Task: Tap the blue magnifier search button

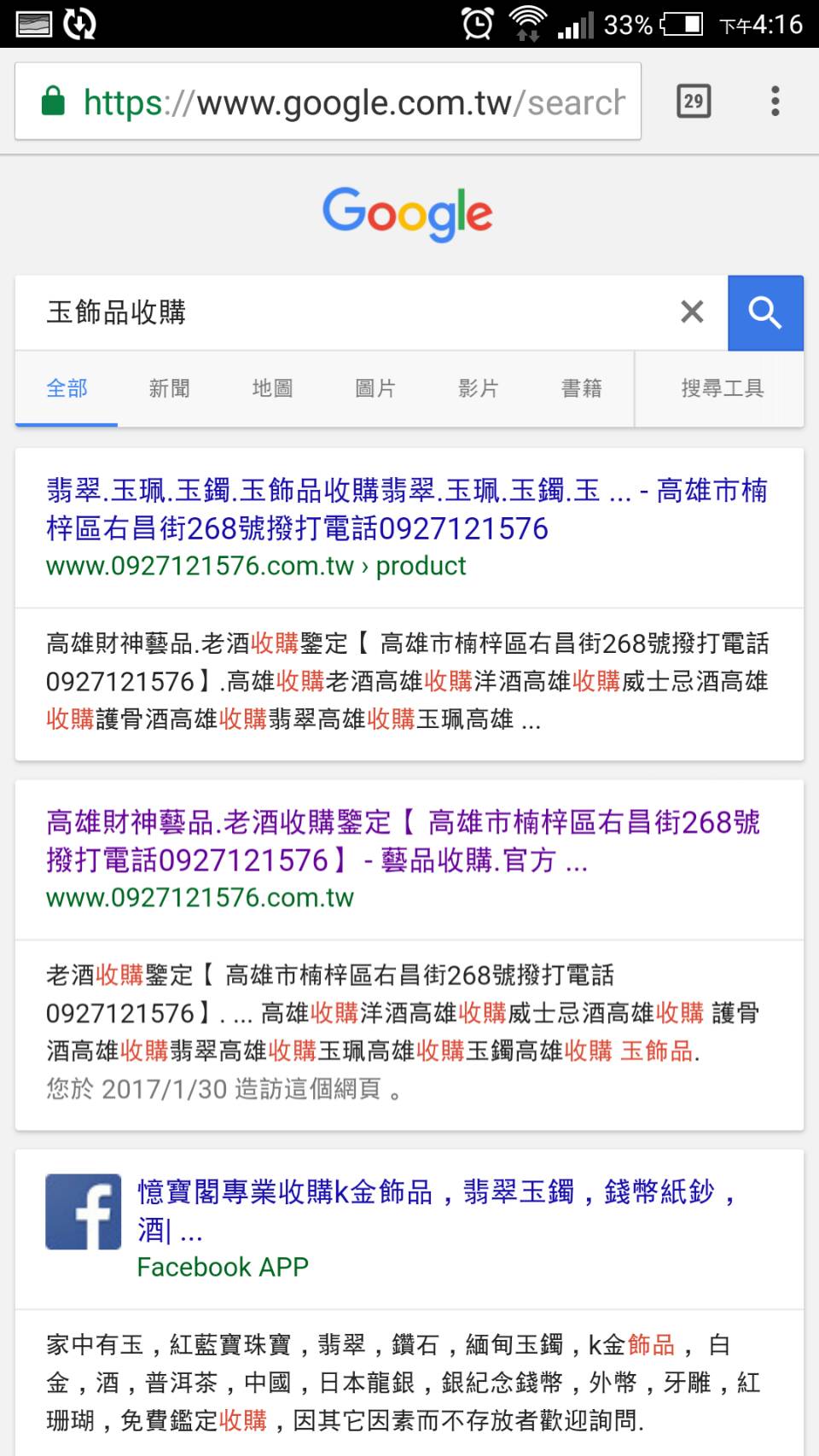Action: point(765,312)
